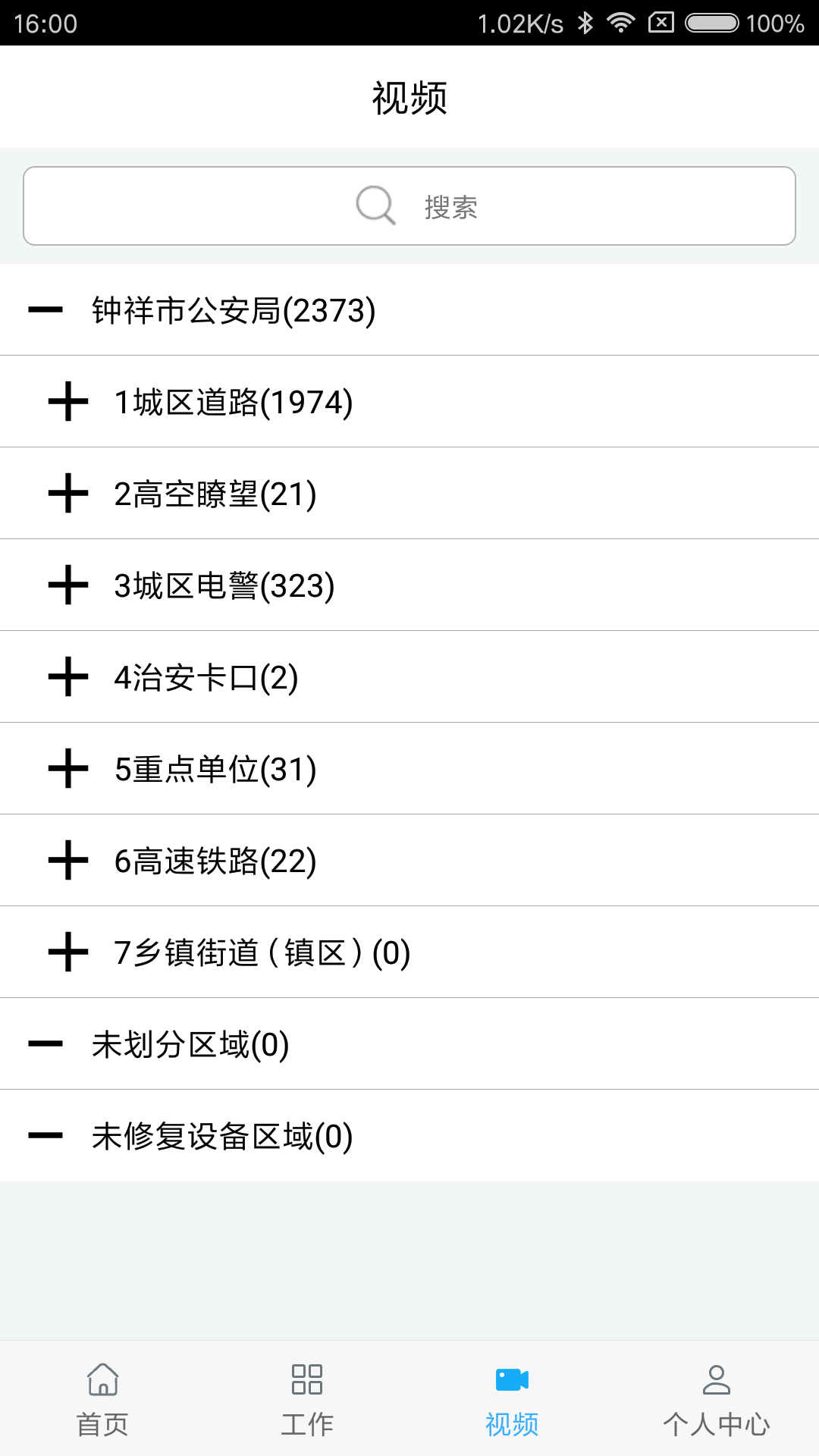Expand the 2高空瞭望 group

tap(68, 493)
